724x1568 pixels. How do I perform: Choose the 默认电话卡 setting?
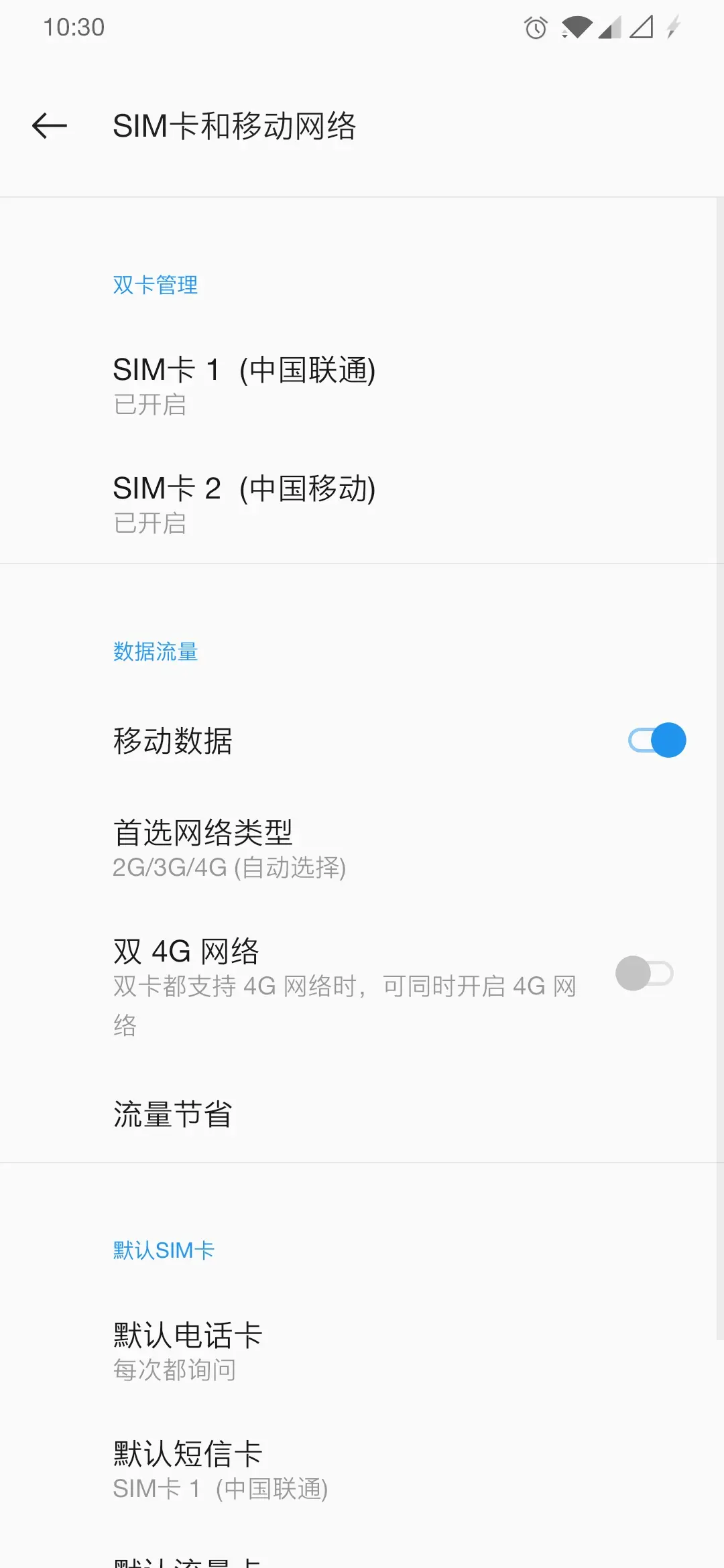pos(188,1351)
